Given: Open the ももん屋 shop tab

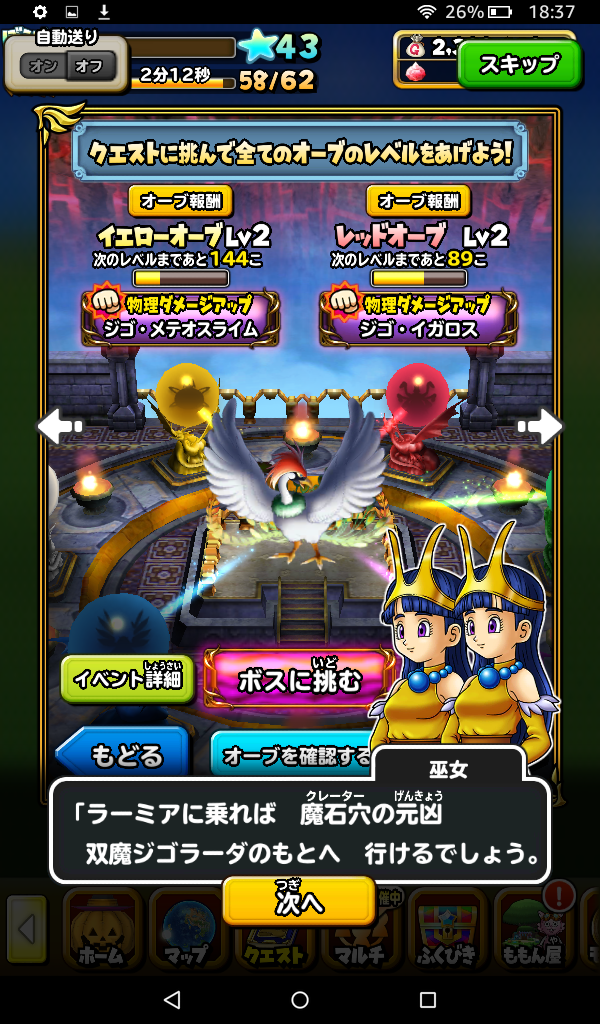Looking at the screenshot, I should coord(532,930).
